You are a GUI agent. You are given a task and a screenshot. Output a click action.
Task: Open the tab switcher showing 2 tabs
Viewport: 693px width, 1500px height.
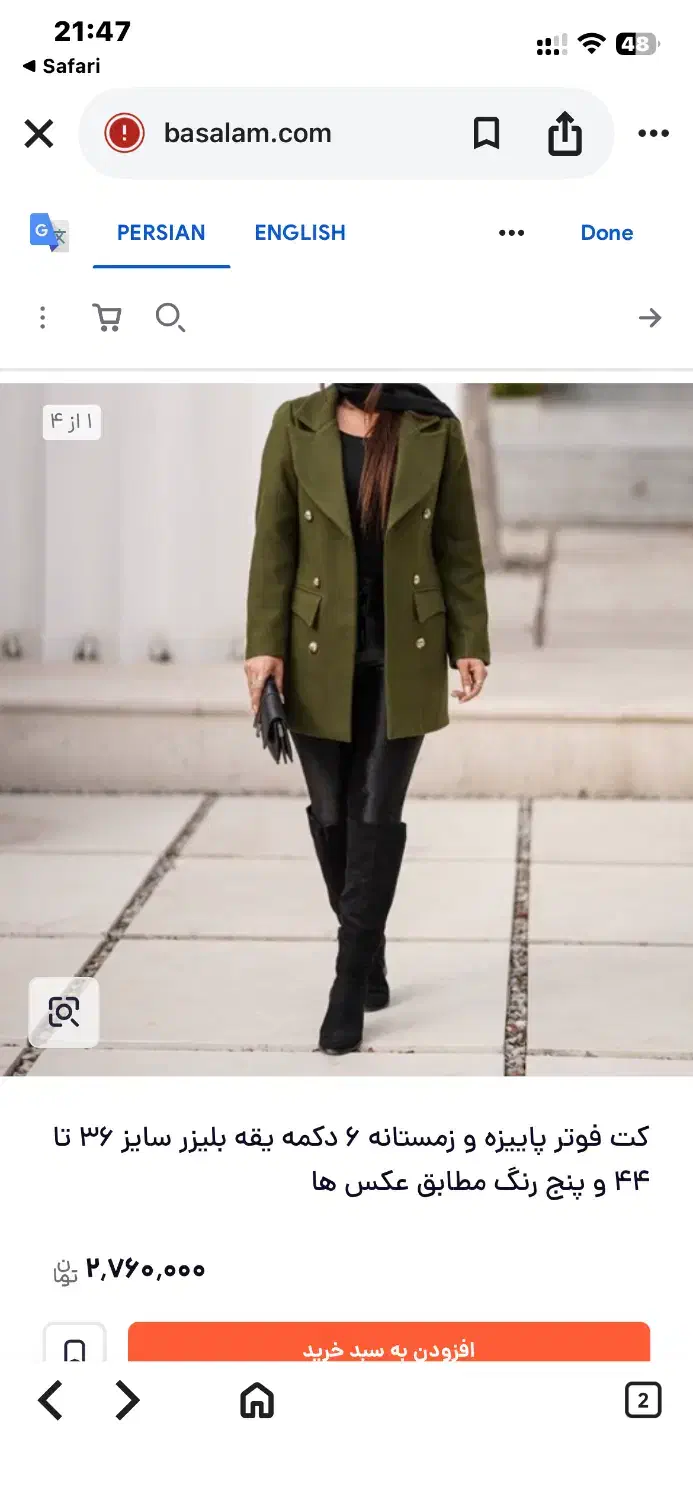pyautogui.click(x=643, y=1401)
